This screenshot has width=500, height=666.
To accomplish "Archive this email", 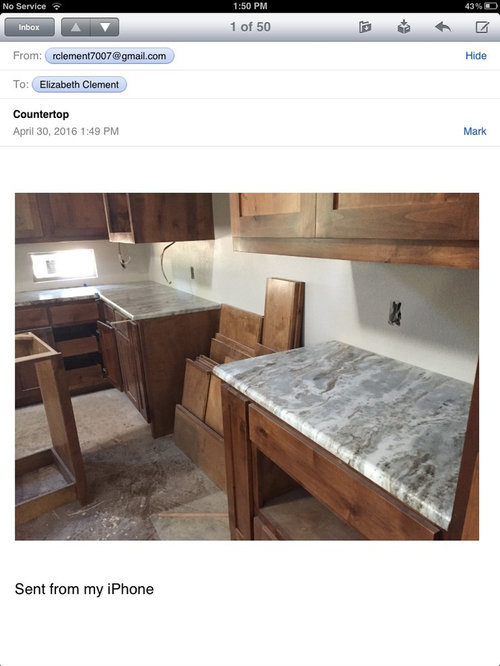I will pyautogui.click(x=404, y=27).
